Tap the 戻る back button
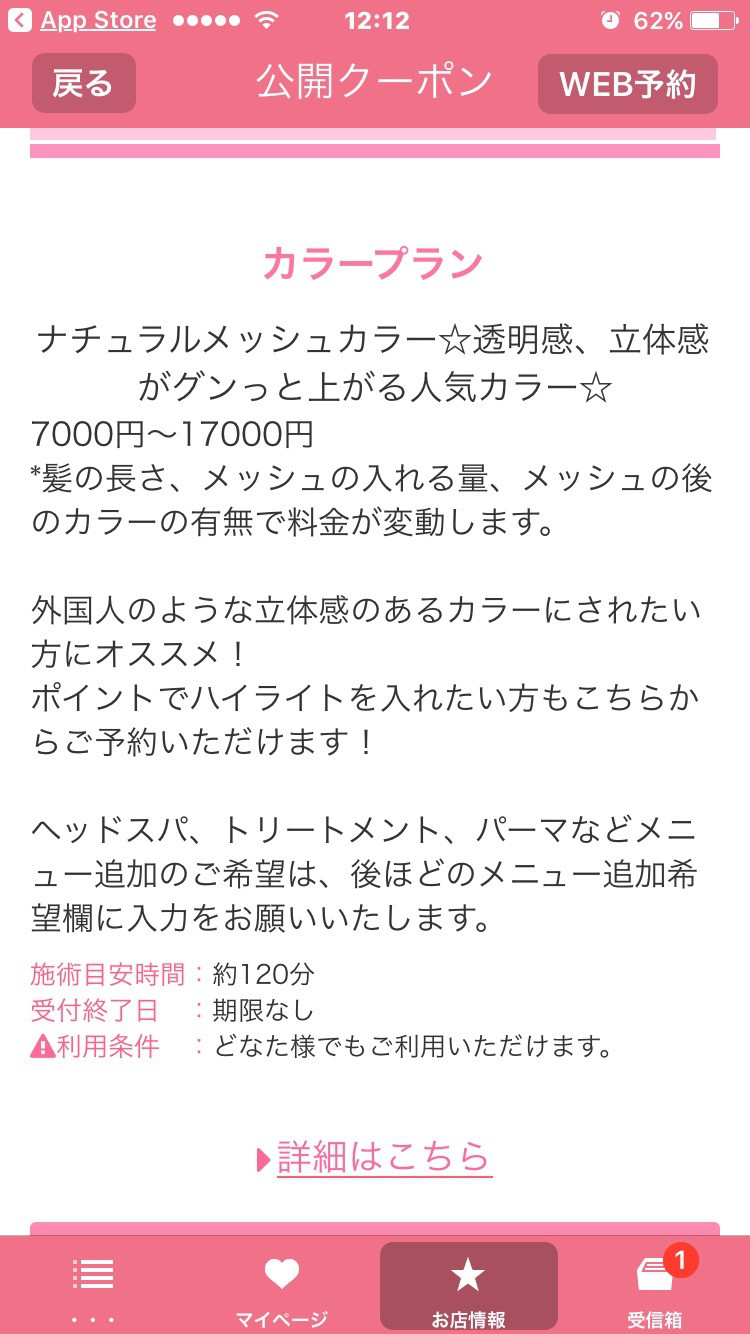Viewport: 750px width, 1334px height. (83, 83)
